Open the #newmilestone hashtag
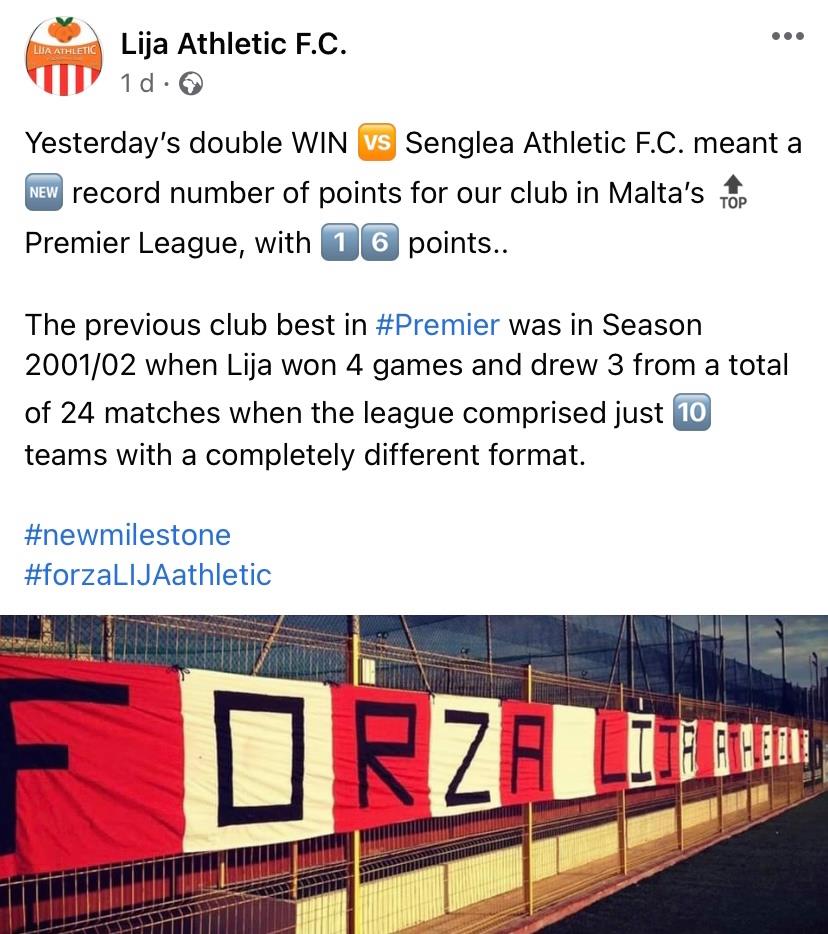The image size is (828, 934). coord(127,535)
